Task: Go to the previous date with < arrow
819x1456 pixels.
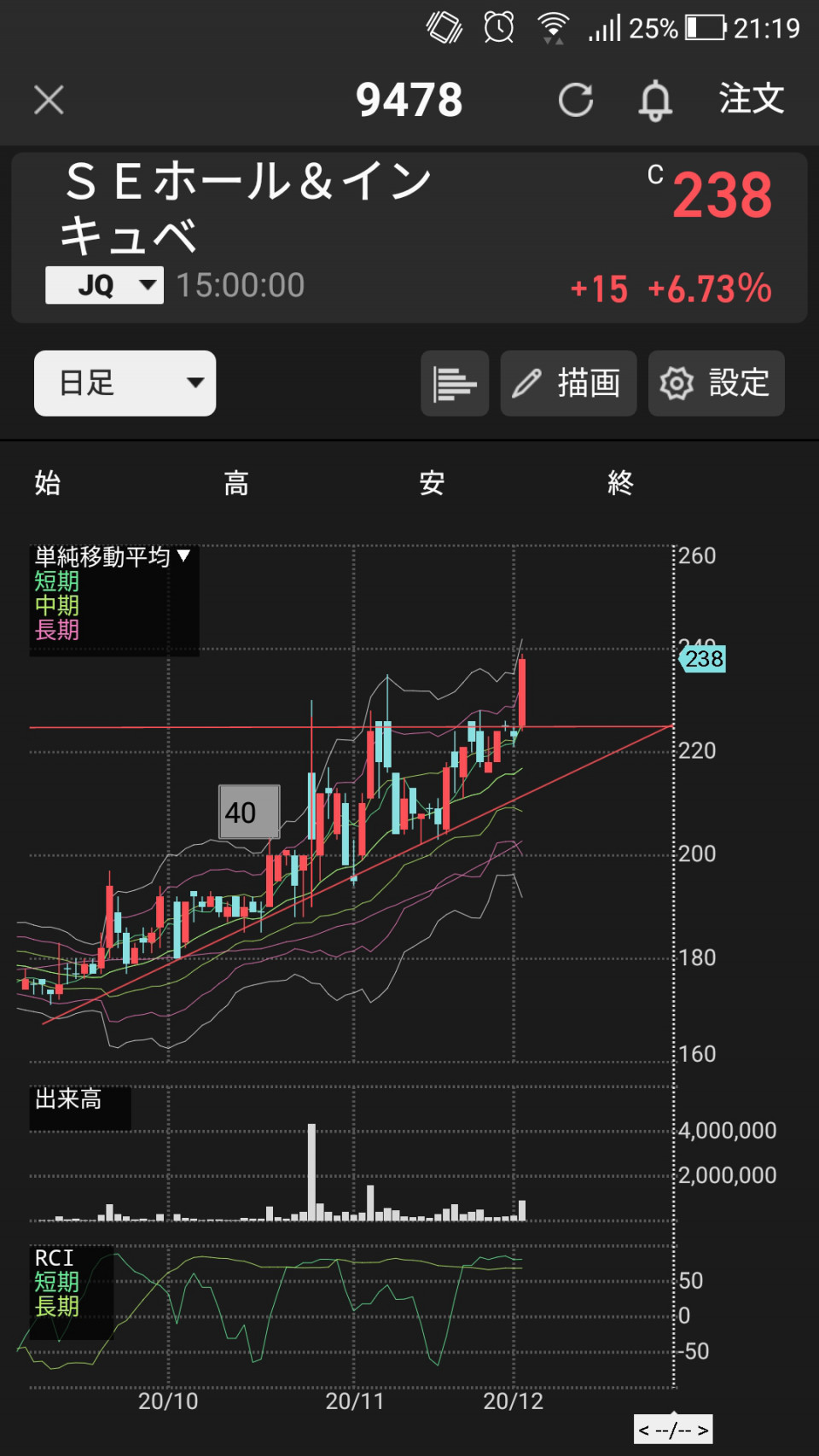Action: [644, 1430]
